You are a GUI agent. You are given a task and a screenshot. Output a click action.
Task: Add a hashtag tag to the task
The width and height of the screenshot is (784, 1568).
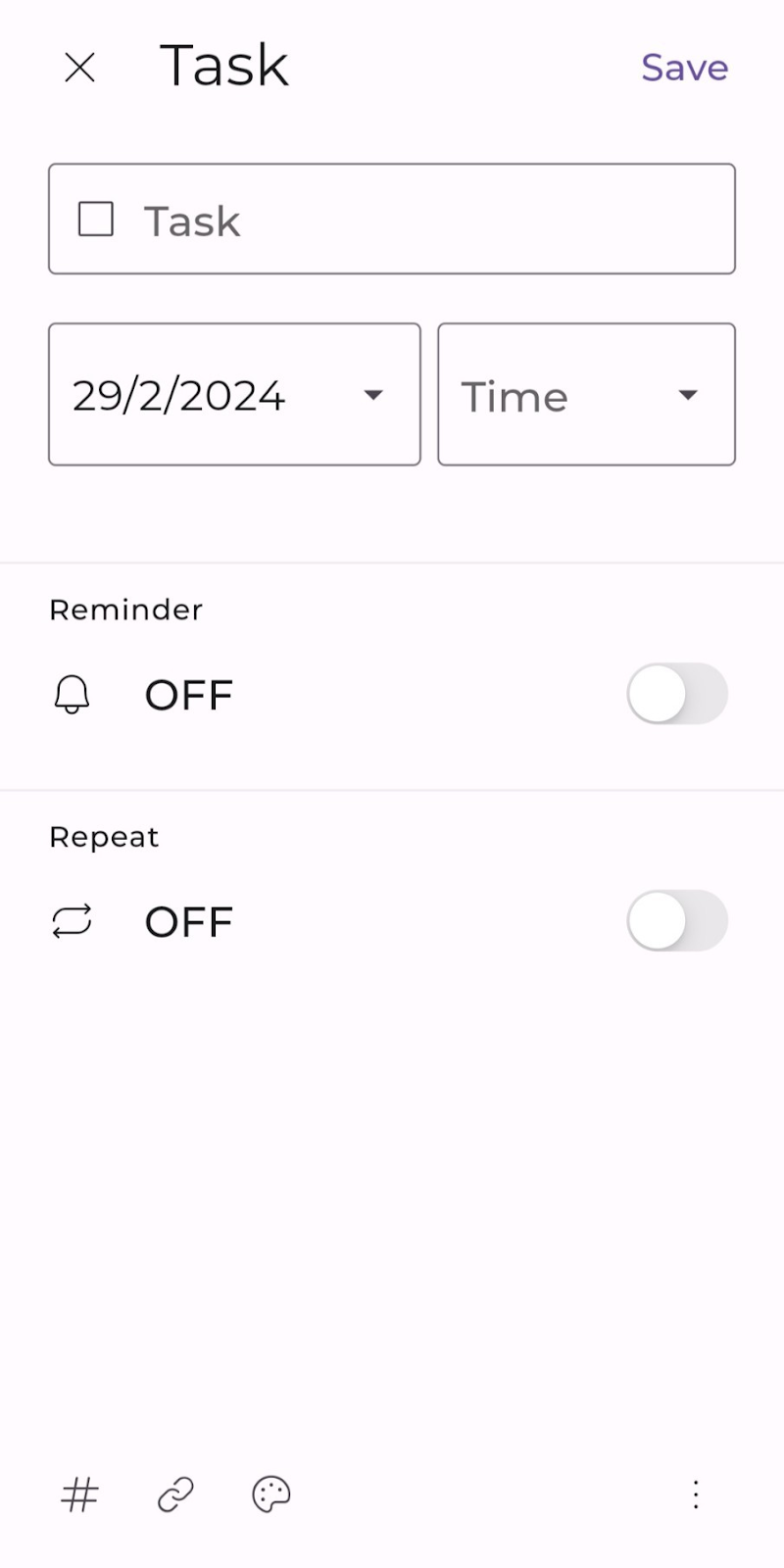coord(79,1494)
